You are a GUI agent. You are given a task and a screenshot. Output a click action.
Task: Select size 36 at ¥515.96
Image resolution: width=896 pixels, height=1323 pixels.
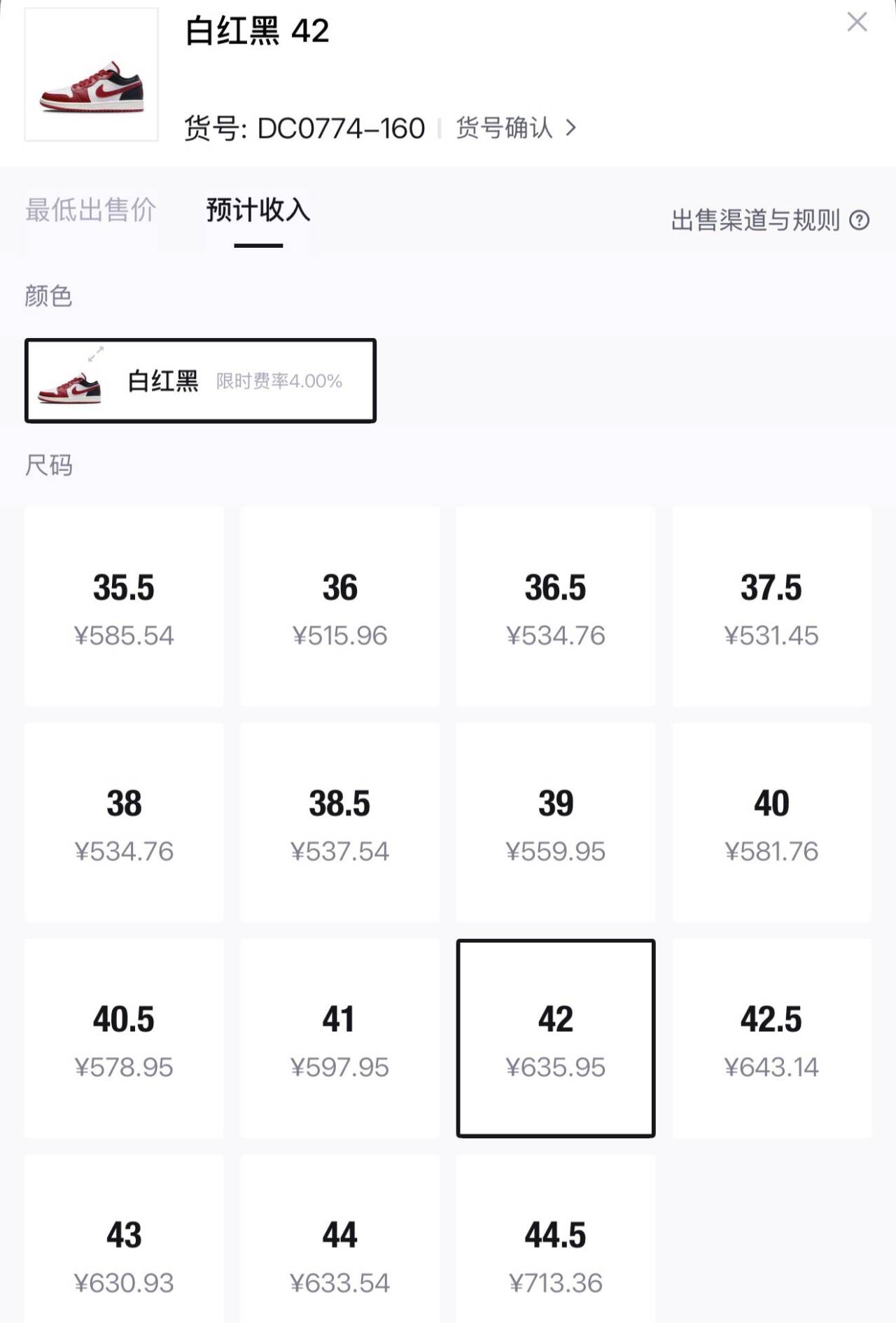point(339,606)
